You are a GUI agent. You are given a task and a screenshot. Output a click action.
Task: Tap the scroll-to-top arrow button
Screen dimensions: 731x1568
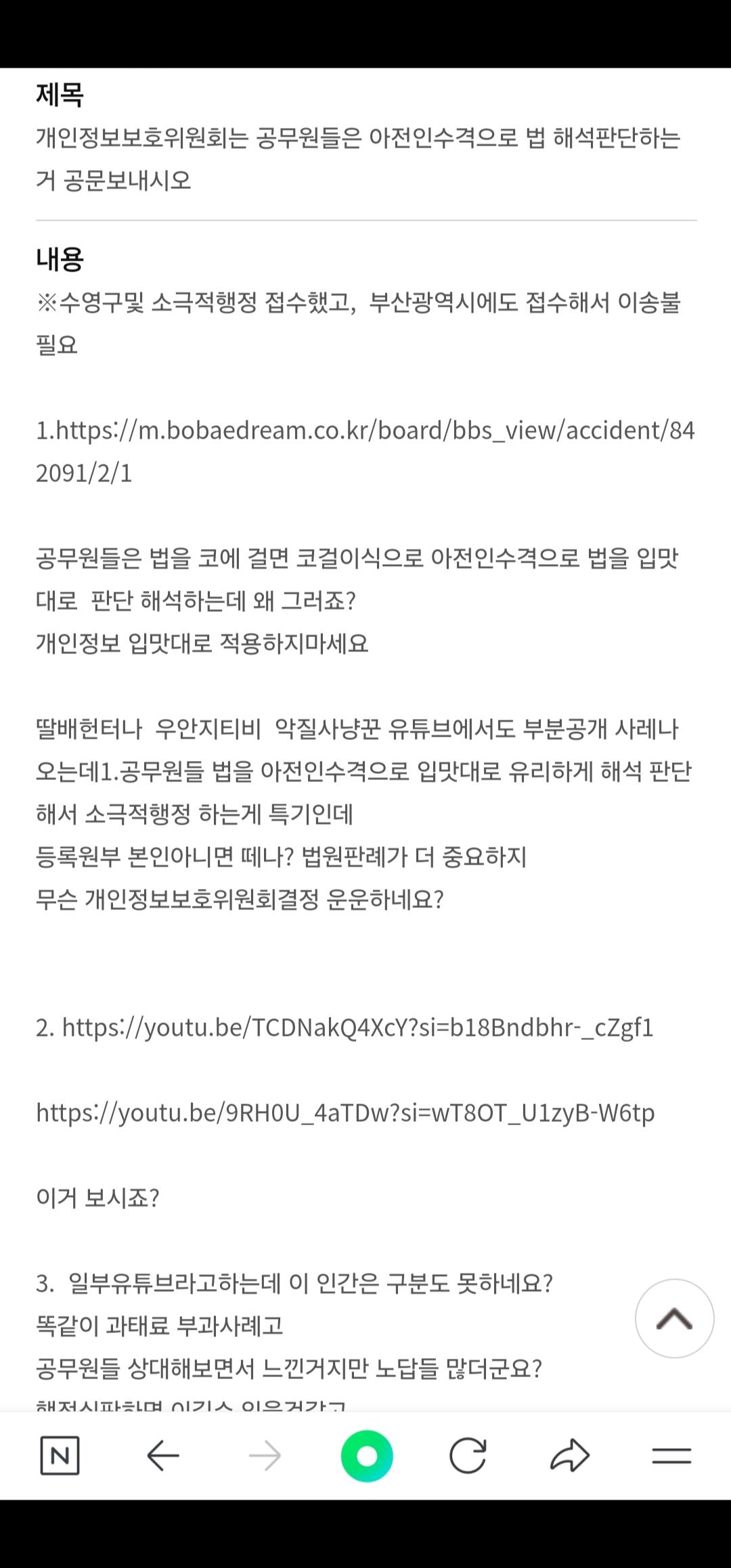coord(674,1318)
